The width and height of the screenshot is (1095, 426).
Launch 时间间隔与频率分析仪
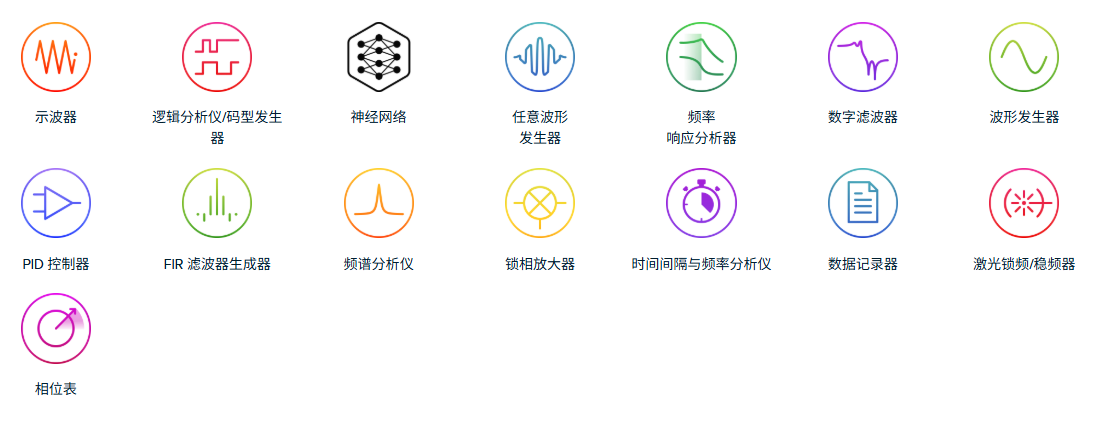701,203
